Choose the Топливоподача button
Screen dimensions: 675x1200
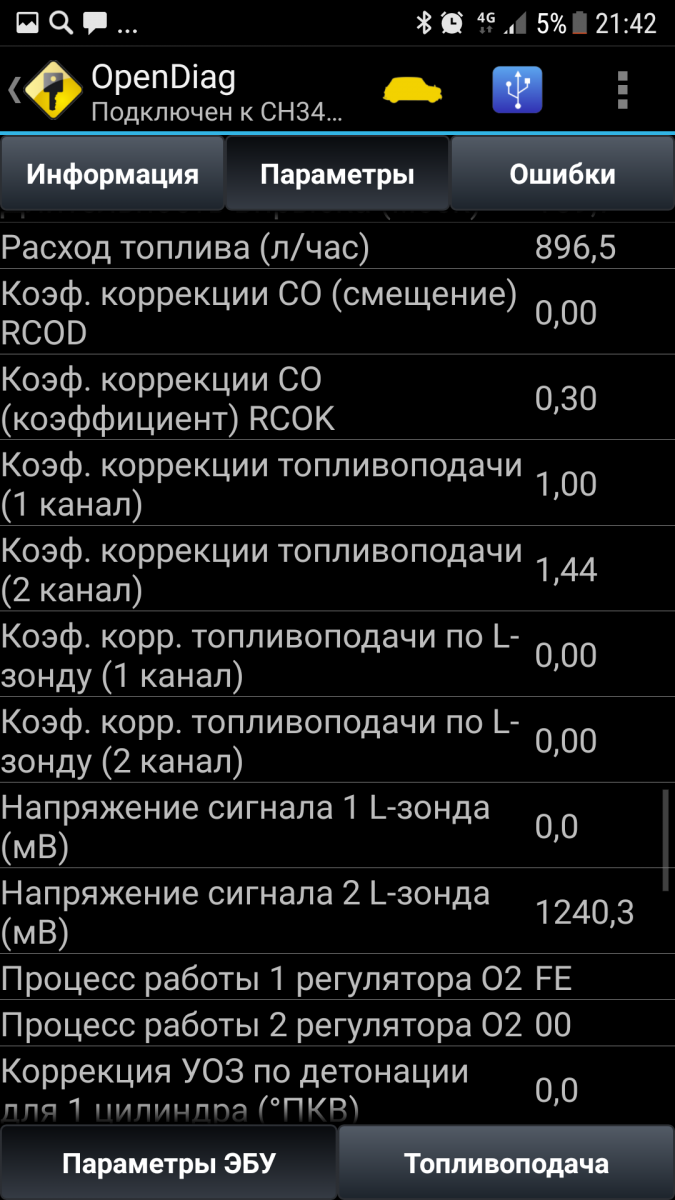click(x=506, y=1163)
